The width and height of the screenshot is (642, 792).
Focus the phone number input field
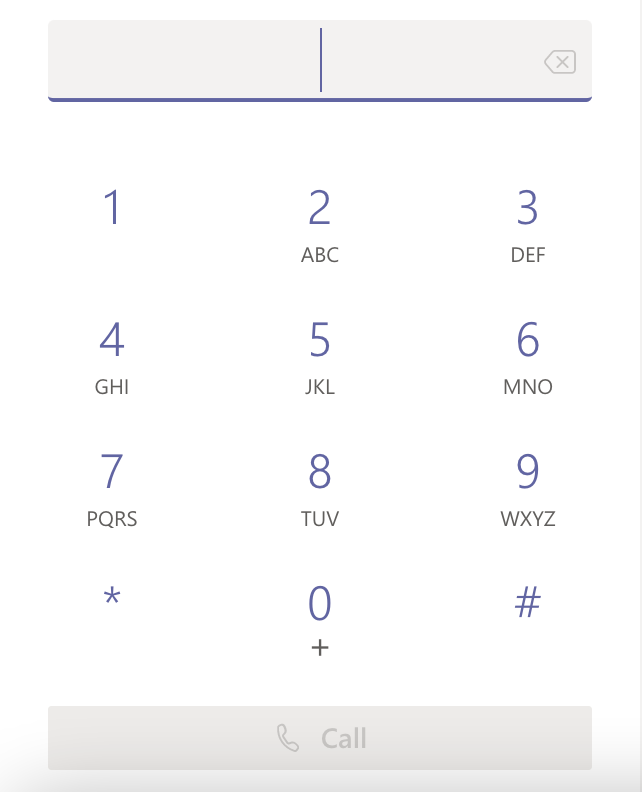coord(290,61)
